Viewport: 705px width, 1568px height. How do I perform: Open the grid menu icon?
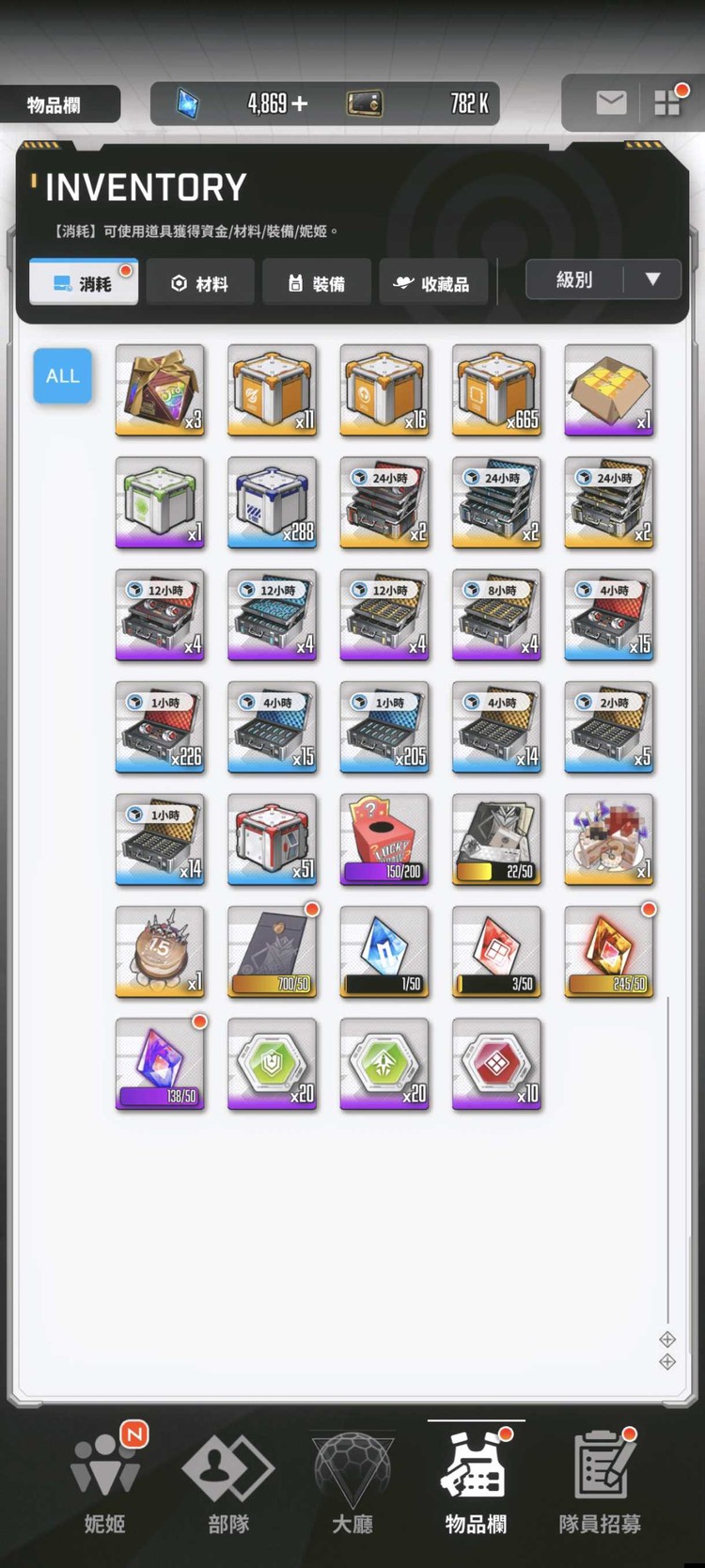[667, 103]
